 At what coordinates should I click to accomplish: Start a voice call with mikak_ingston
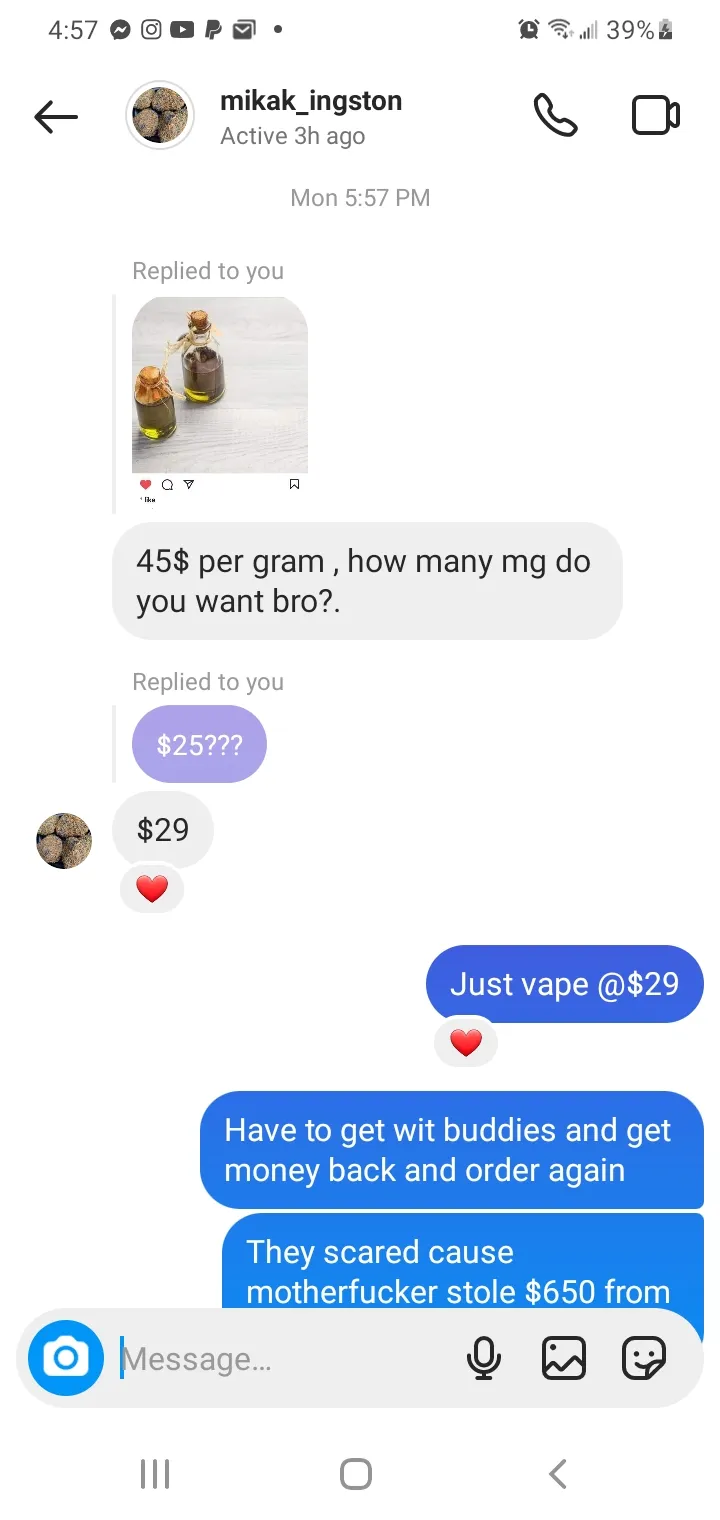556,116
